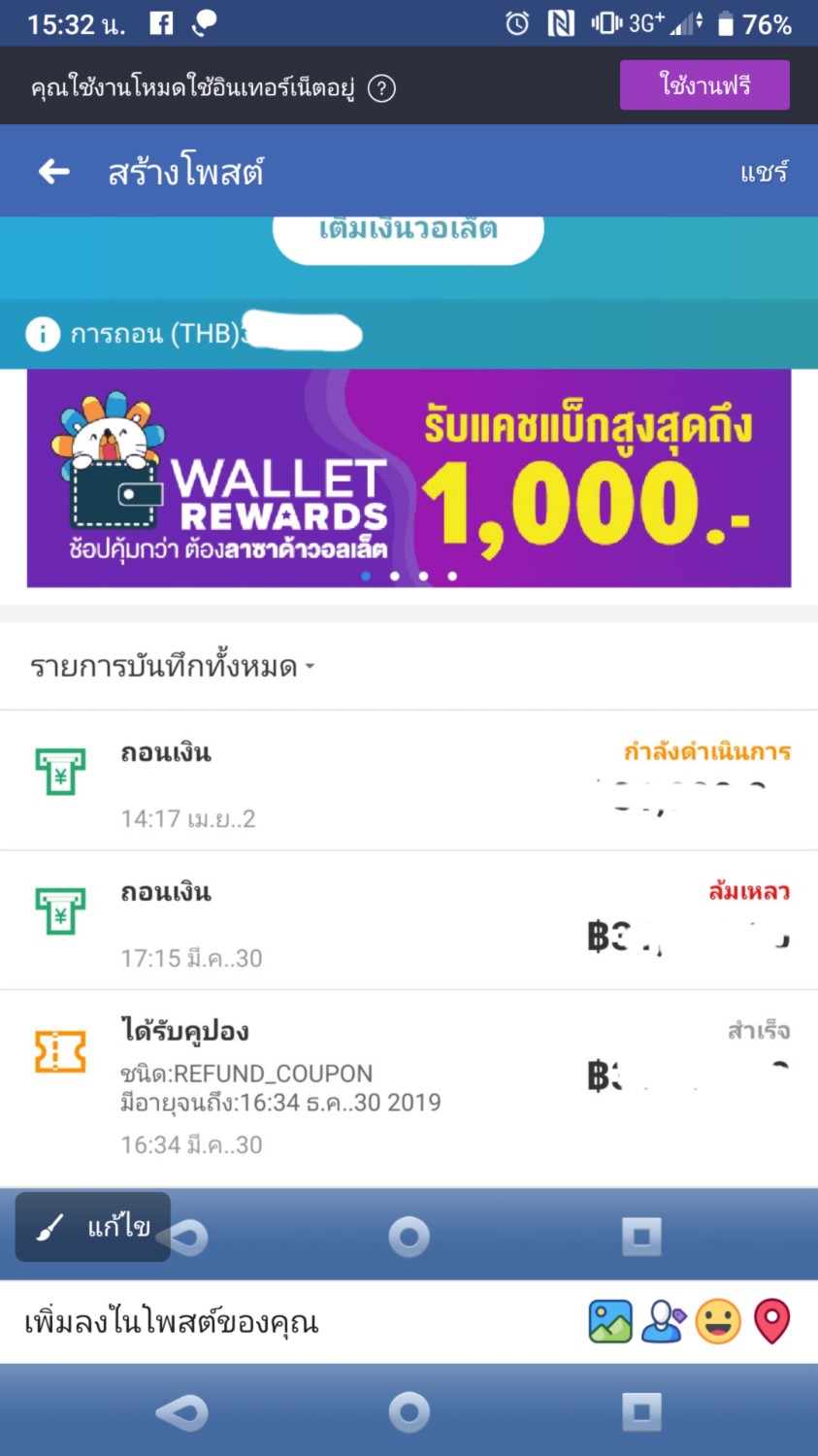
Task: Add a feeling or activity emoji
Action: [718, 1322]
